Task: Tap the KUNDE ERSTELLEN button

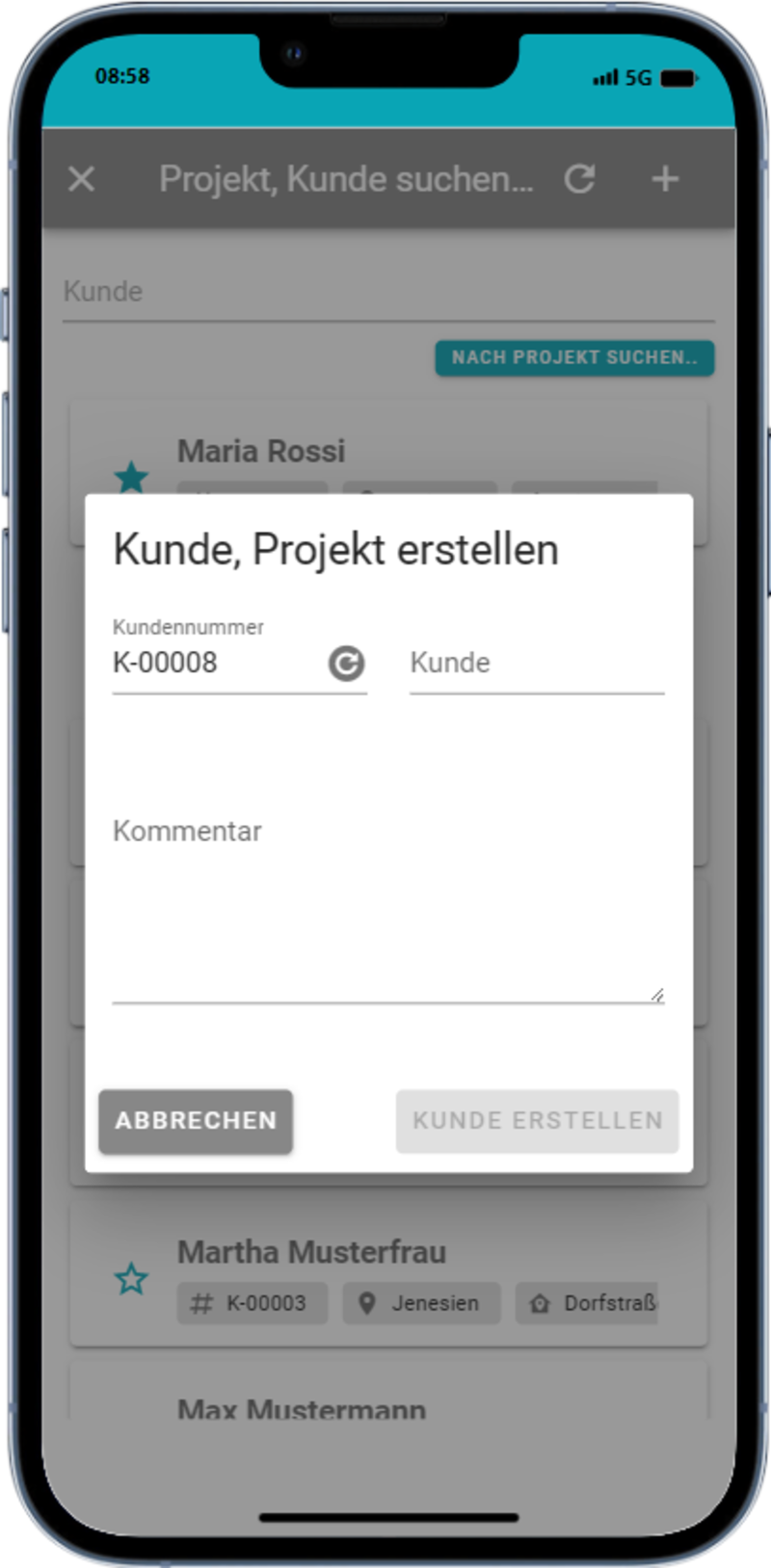Action: tap(537, 1121)
